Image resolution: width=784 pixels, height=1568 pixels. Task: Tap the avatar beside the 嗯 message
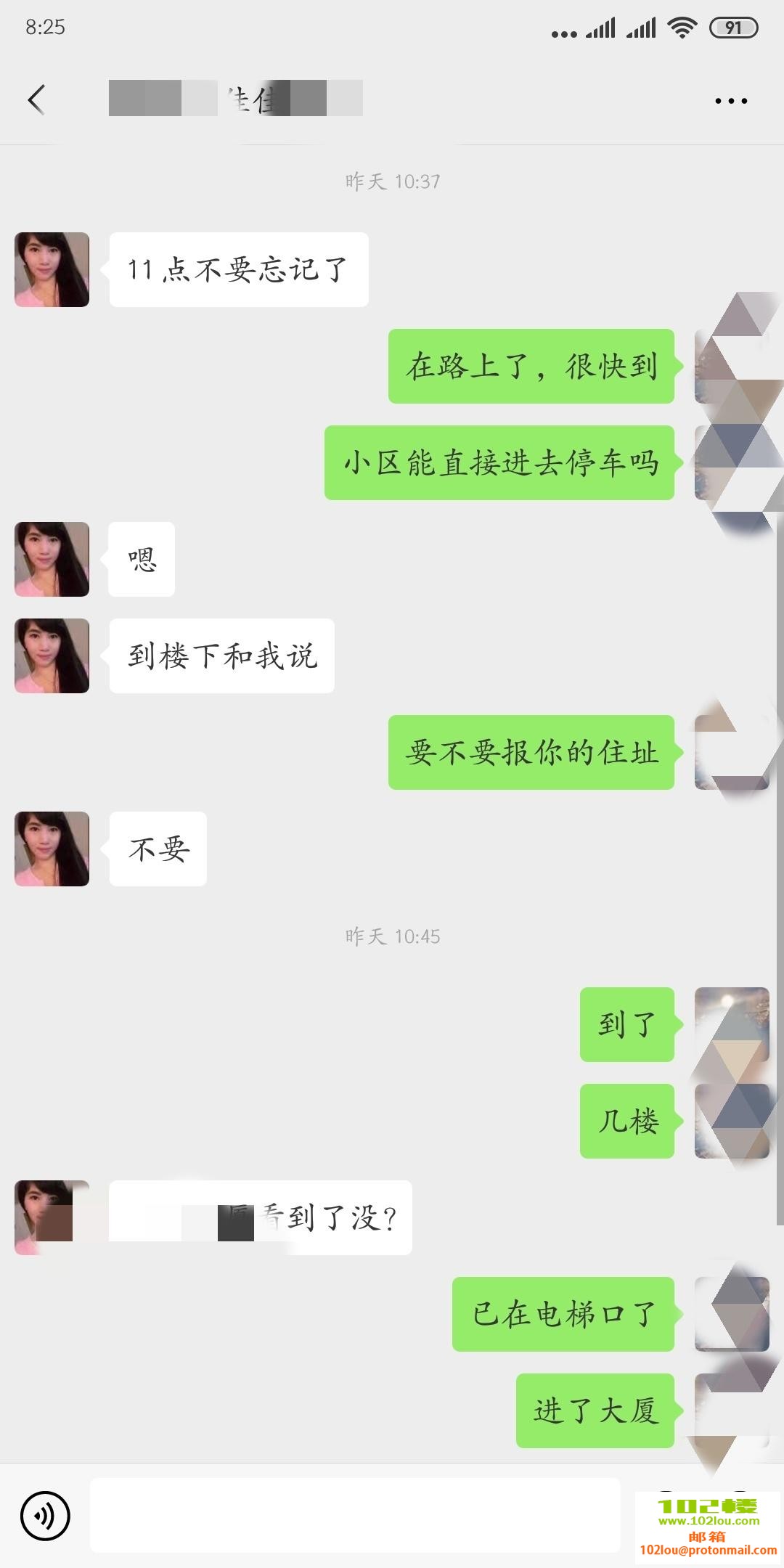tap(52, 560)
